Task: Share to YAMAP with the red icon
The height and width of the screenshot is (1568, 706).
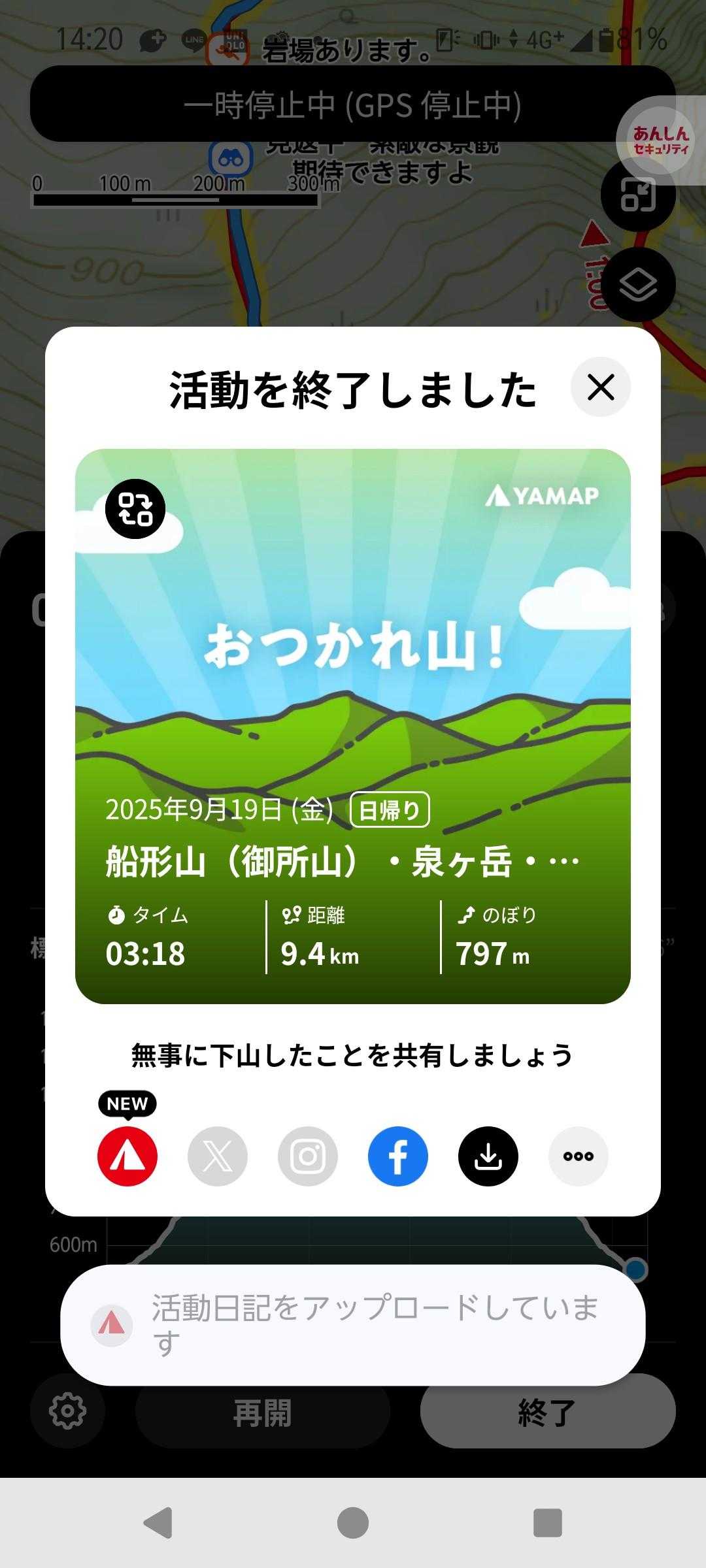Action: point(127,1156)
